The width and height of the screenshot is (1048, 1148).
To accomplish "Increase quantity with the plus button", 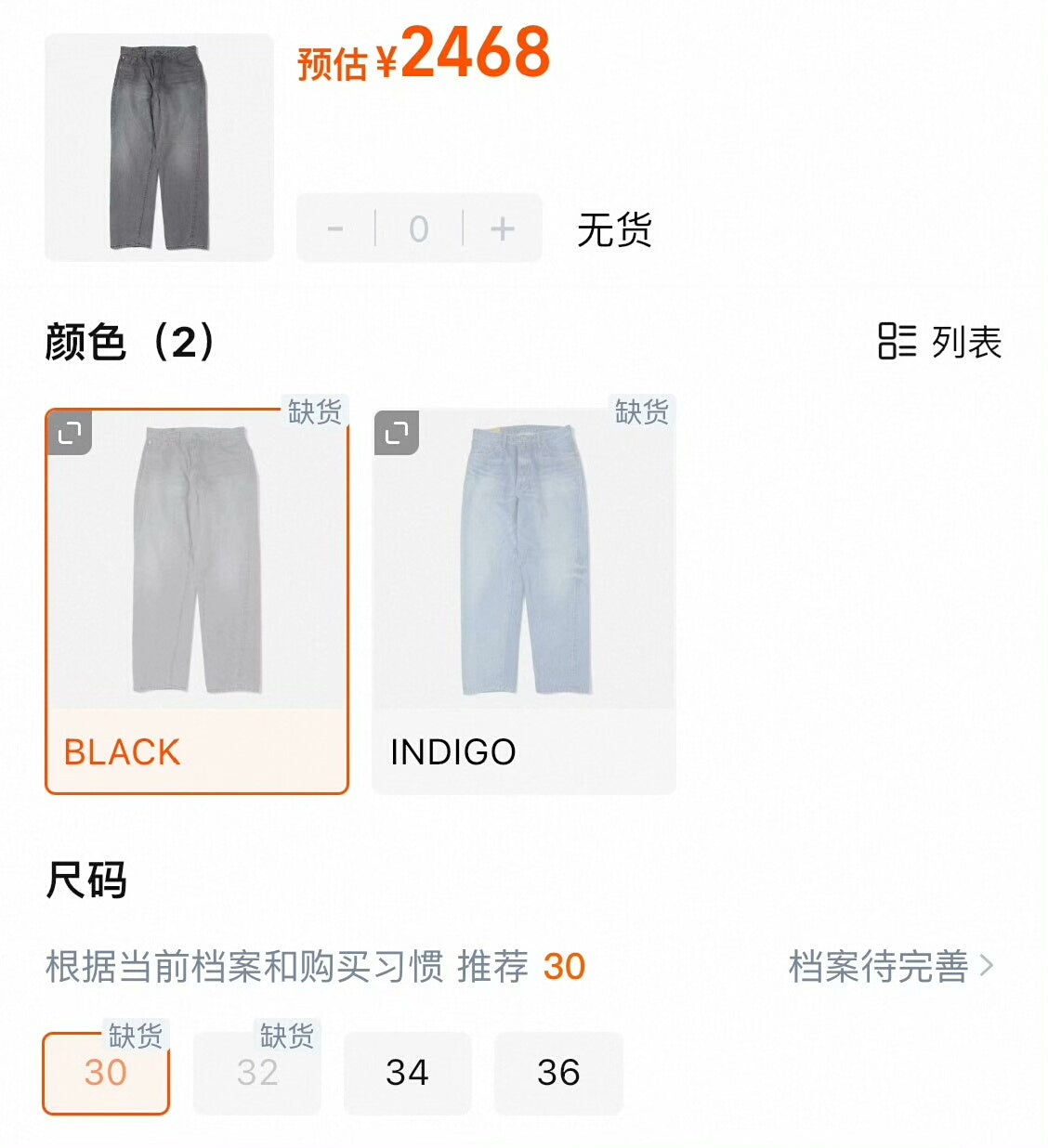I will (503, 228).
